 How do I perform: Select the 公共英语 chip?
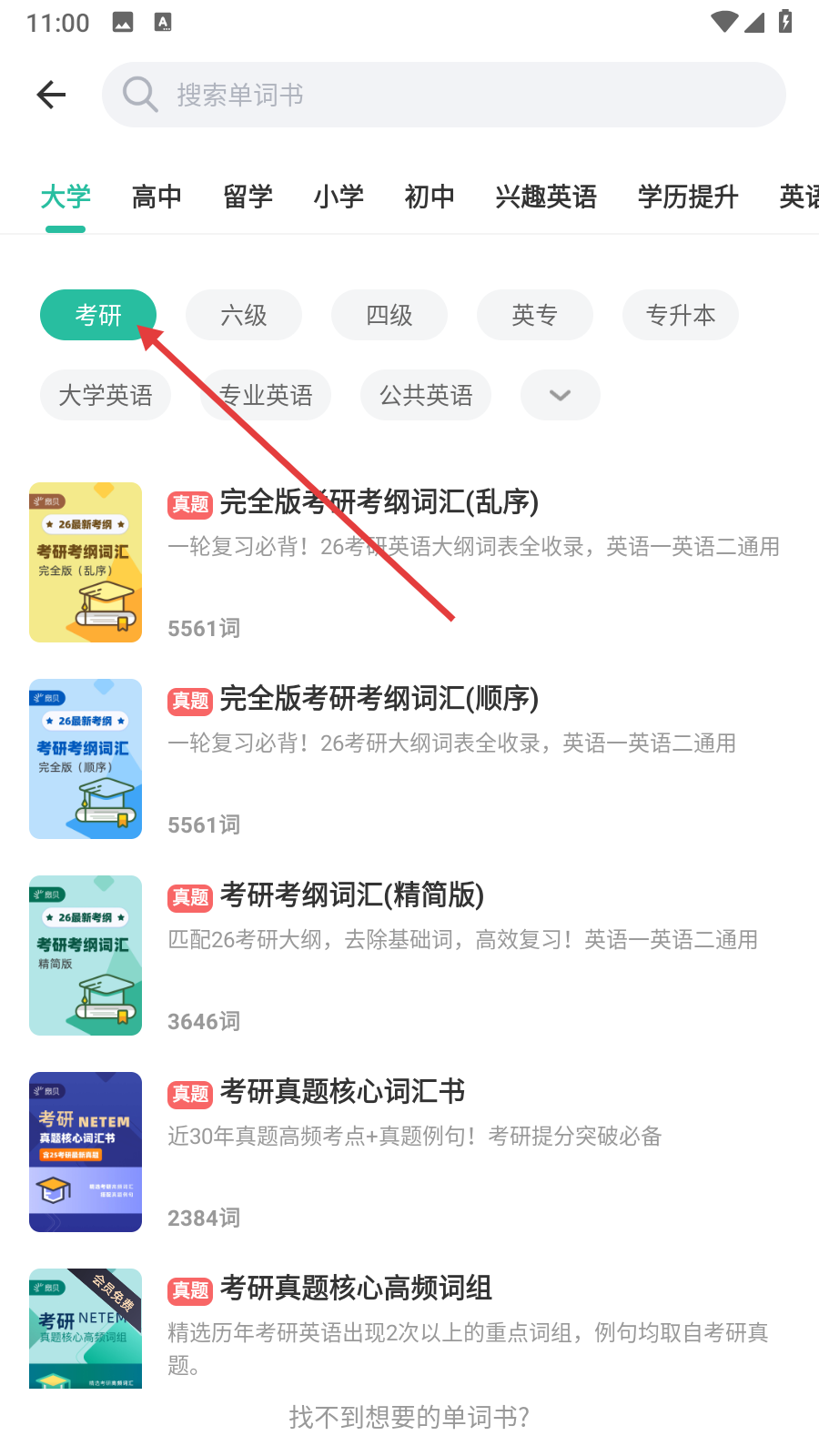click(426, 395)
